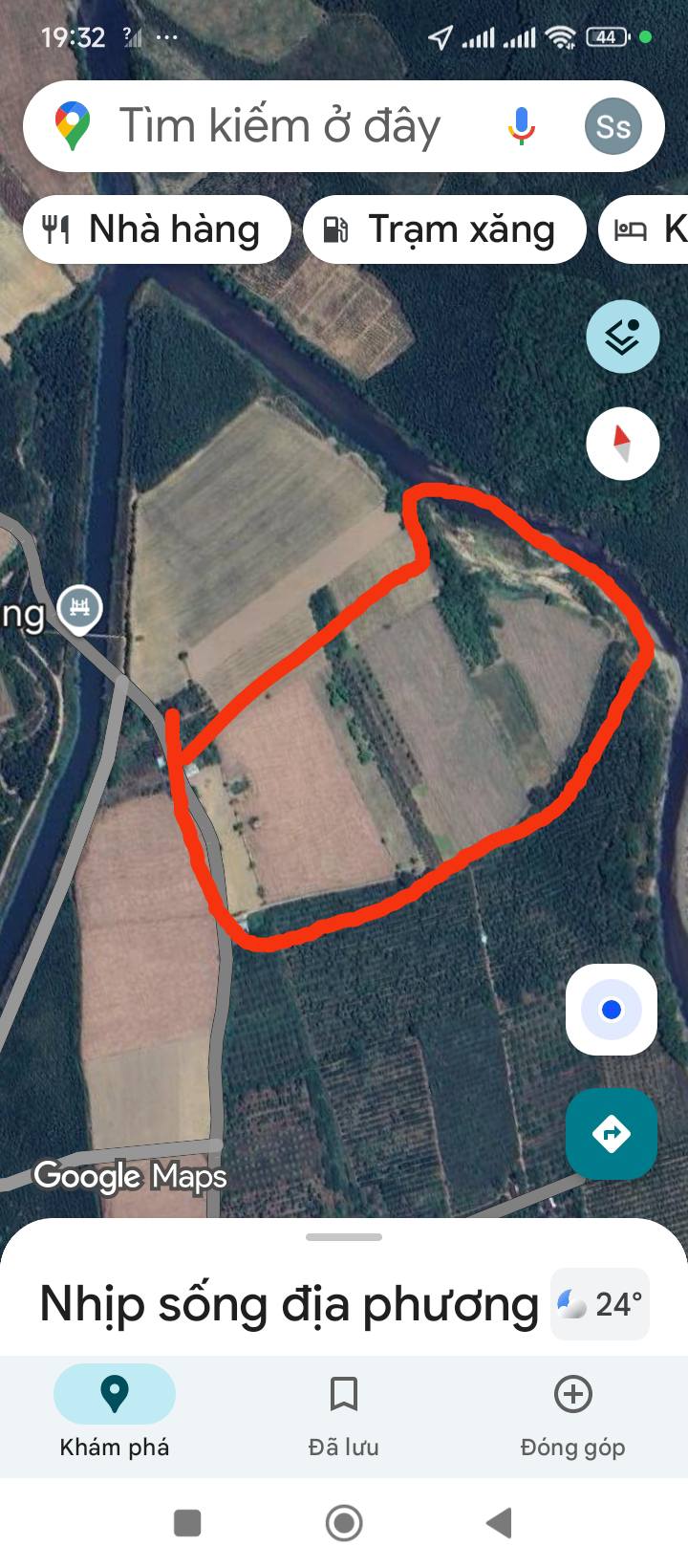
Task: Open the Ss account profile avatar
Action: [613, 126]
